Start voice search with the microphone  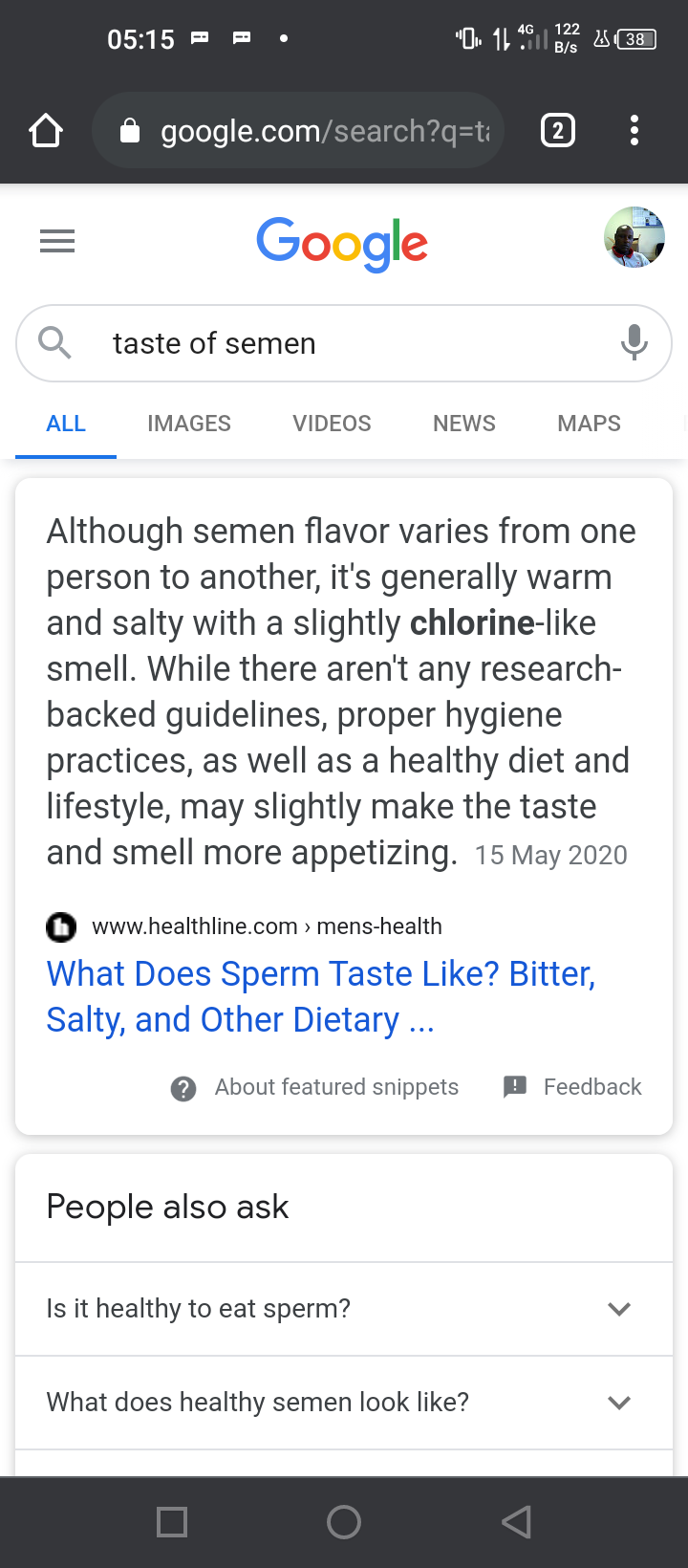[634, 342]
